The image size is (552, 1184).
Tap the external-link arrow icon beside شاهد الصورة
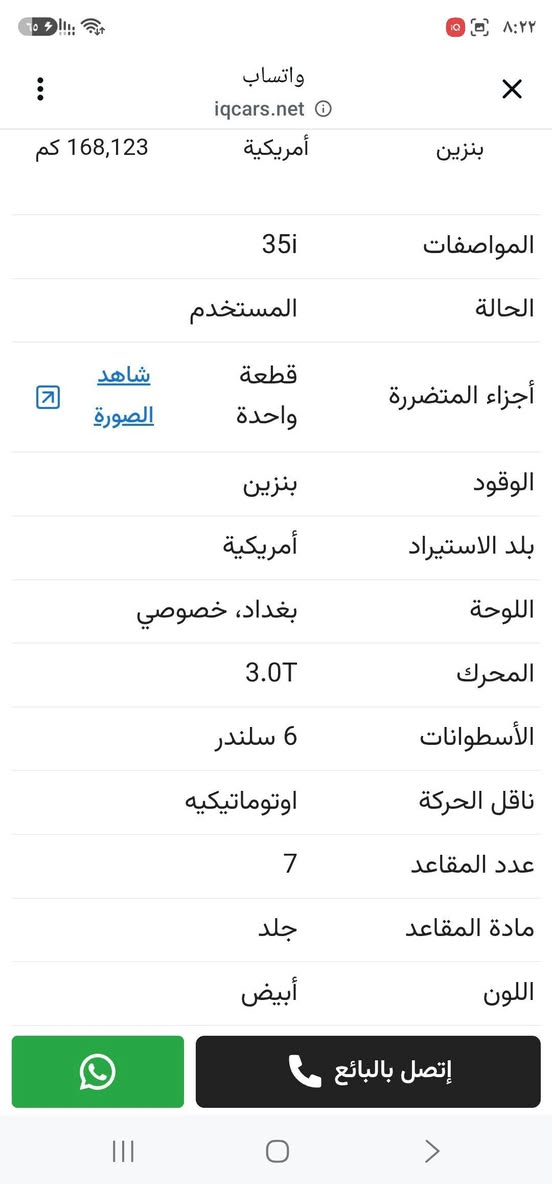pyautogui.click(x=48, y=397)
